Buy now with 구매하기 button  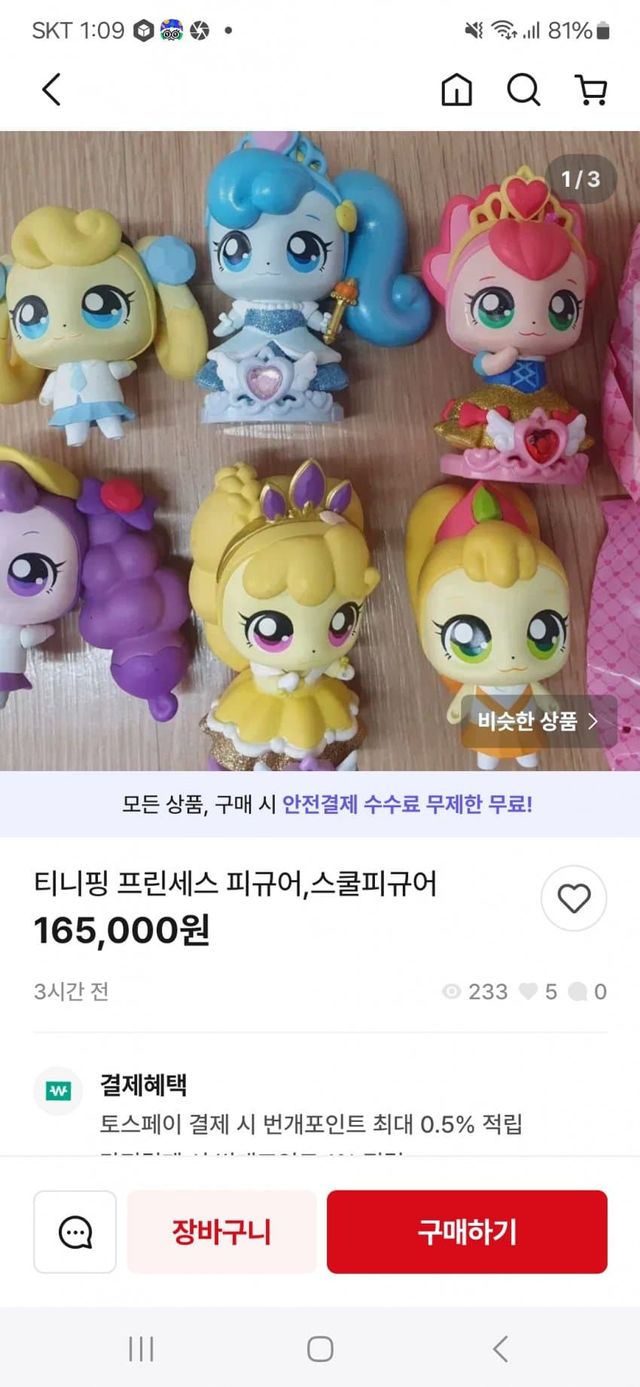(x=467, y=1231)
